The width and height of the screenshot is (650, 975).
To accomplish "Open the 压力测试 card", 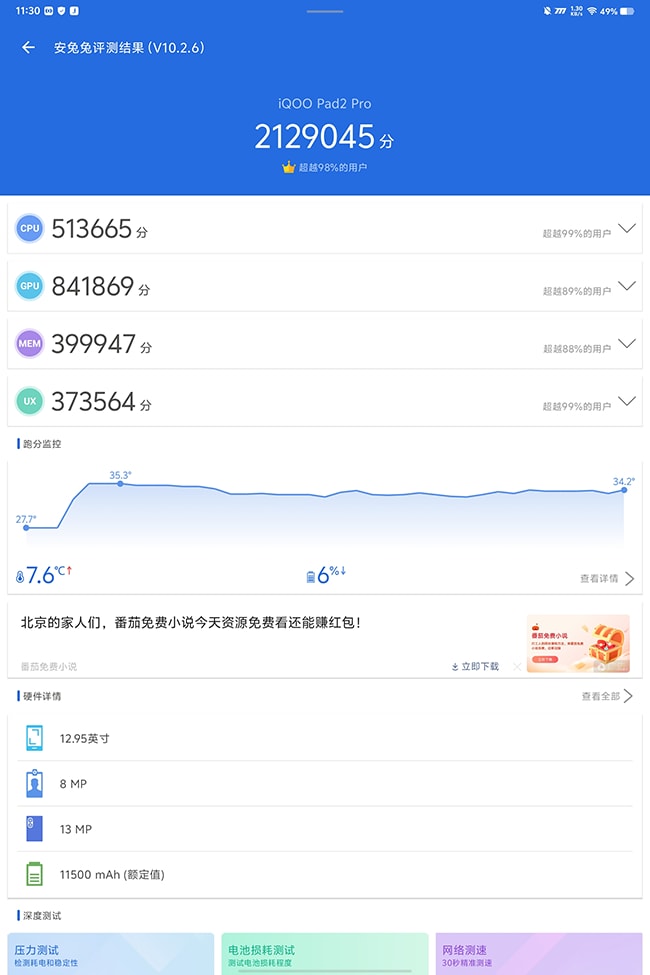I will 110,954.
